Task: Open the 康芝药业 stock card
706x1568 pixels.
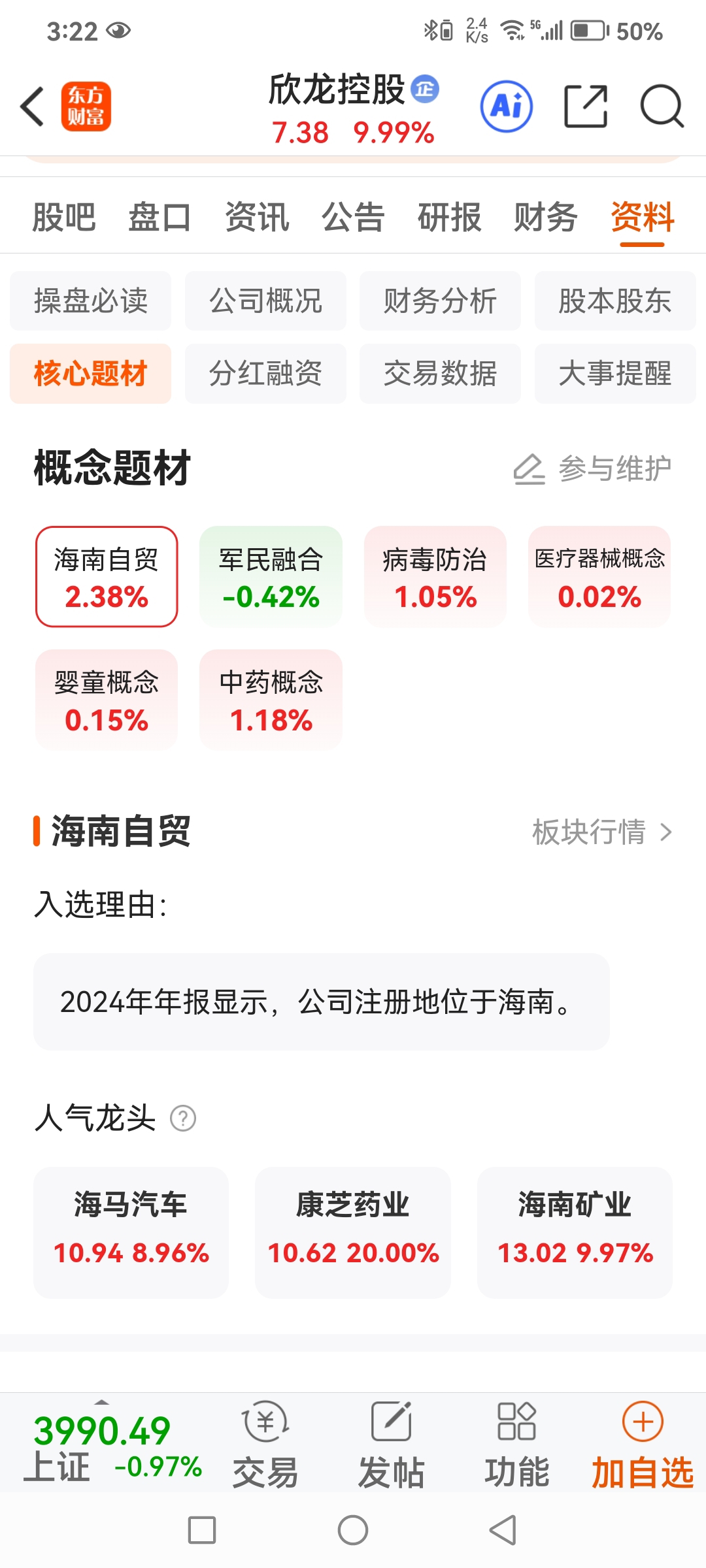Action: pos(353,1232)
